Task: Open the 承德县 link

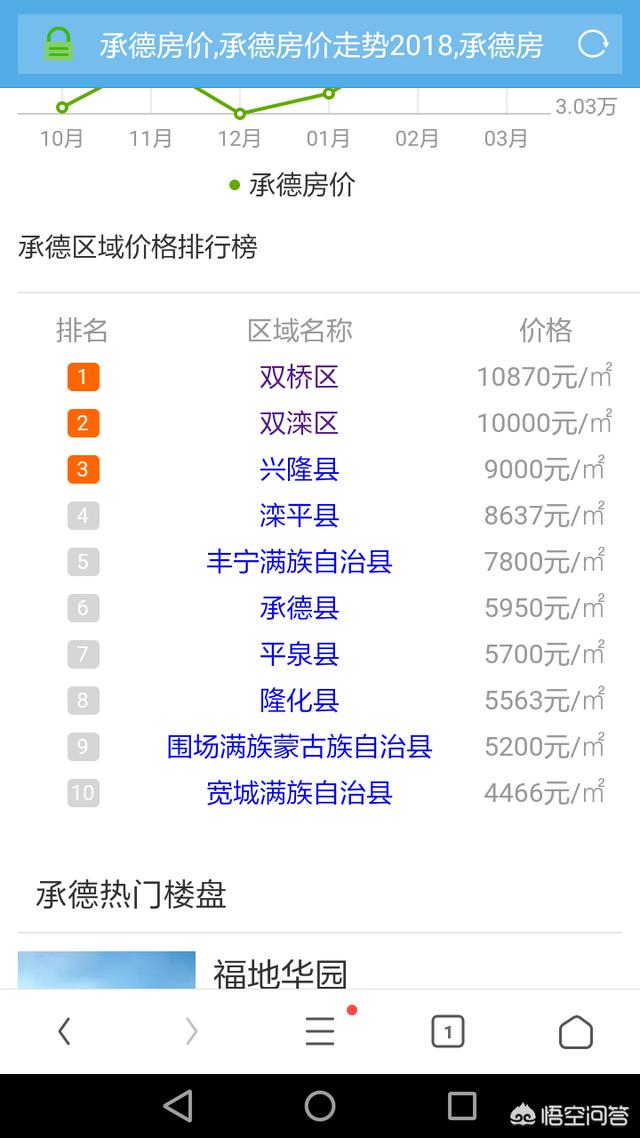Action: pos(299,608)
